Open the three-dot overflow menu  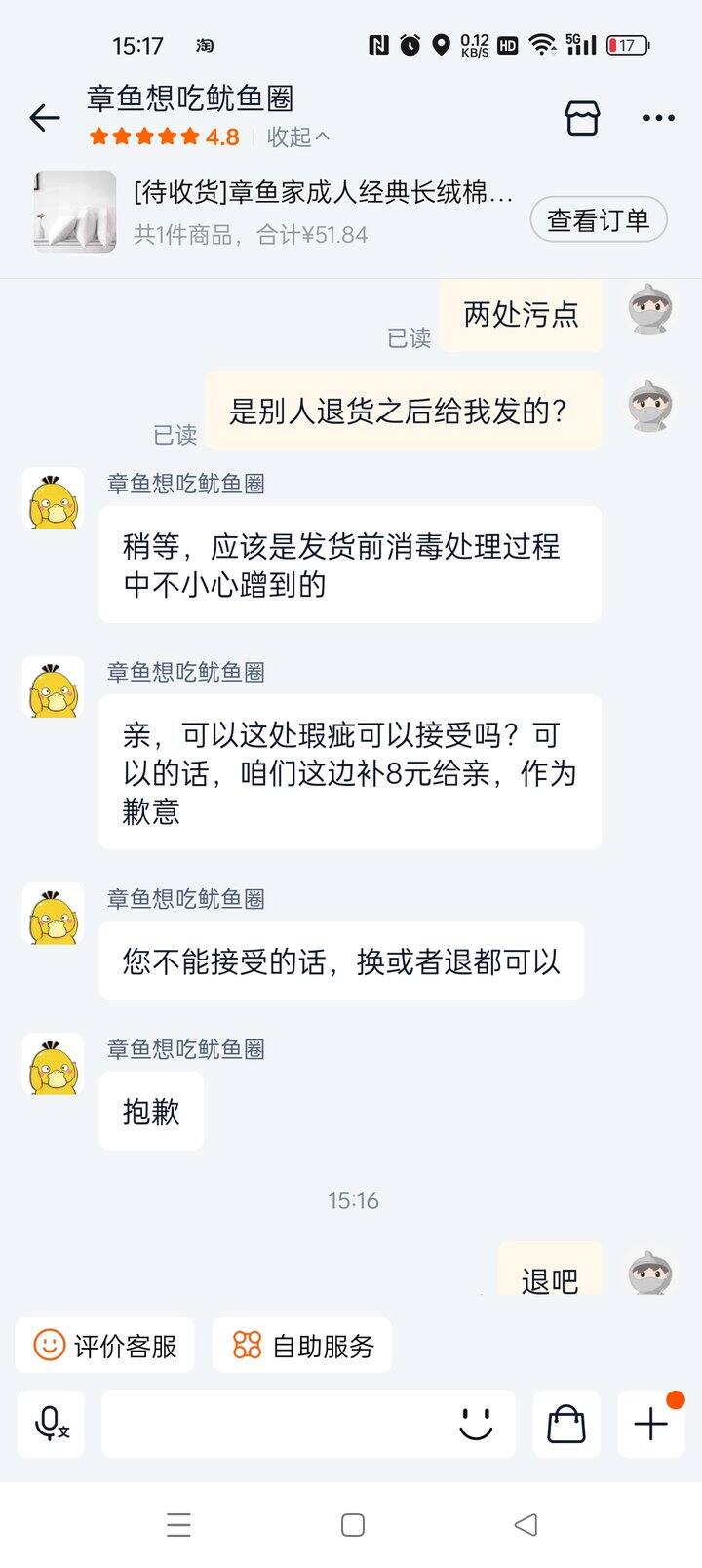pos(658,118)
